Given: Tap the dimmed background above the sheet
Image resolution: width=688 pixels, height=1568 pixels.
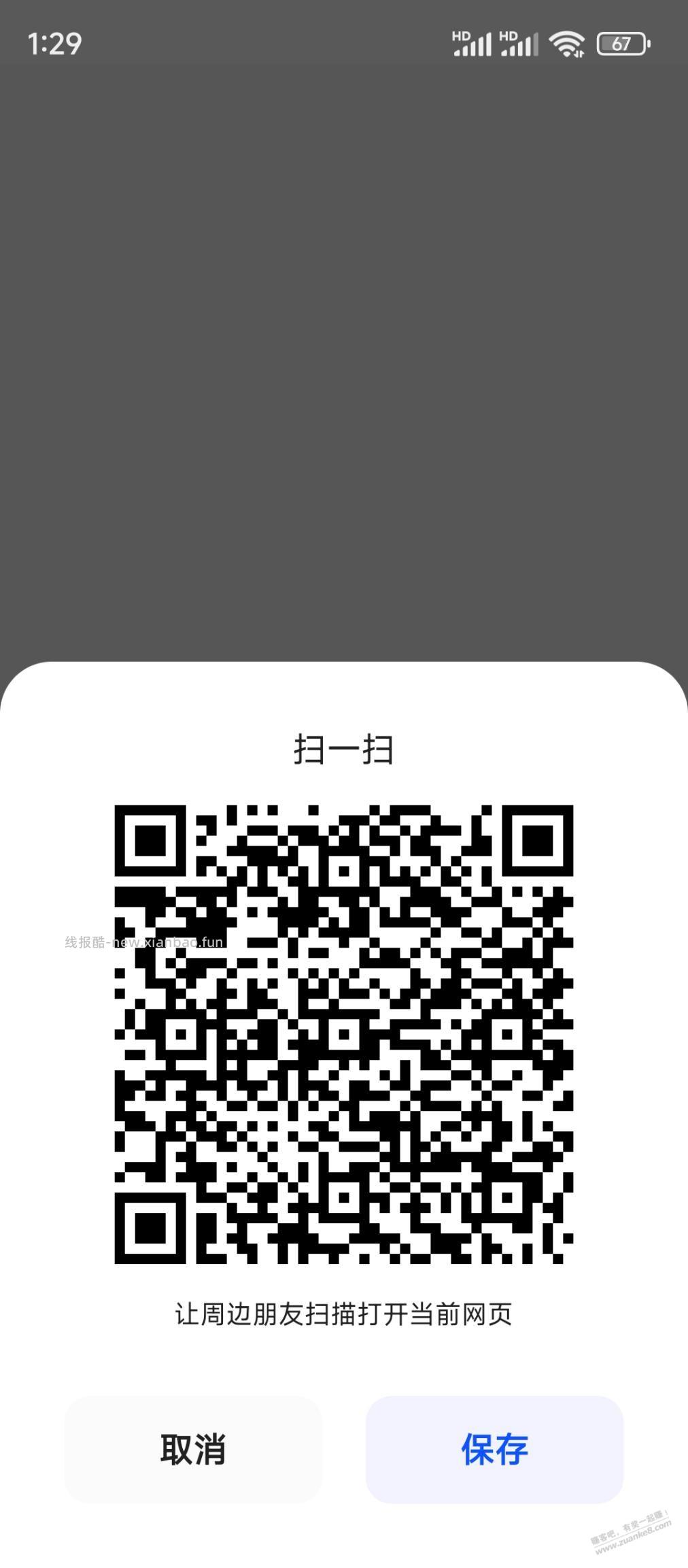Looking at the screenshot, I should 344,374.
